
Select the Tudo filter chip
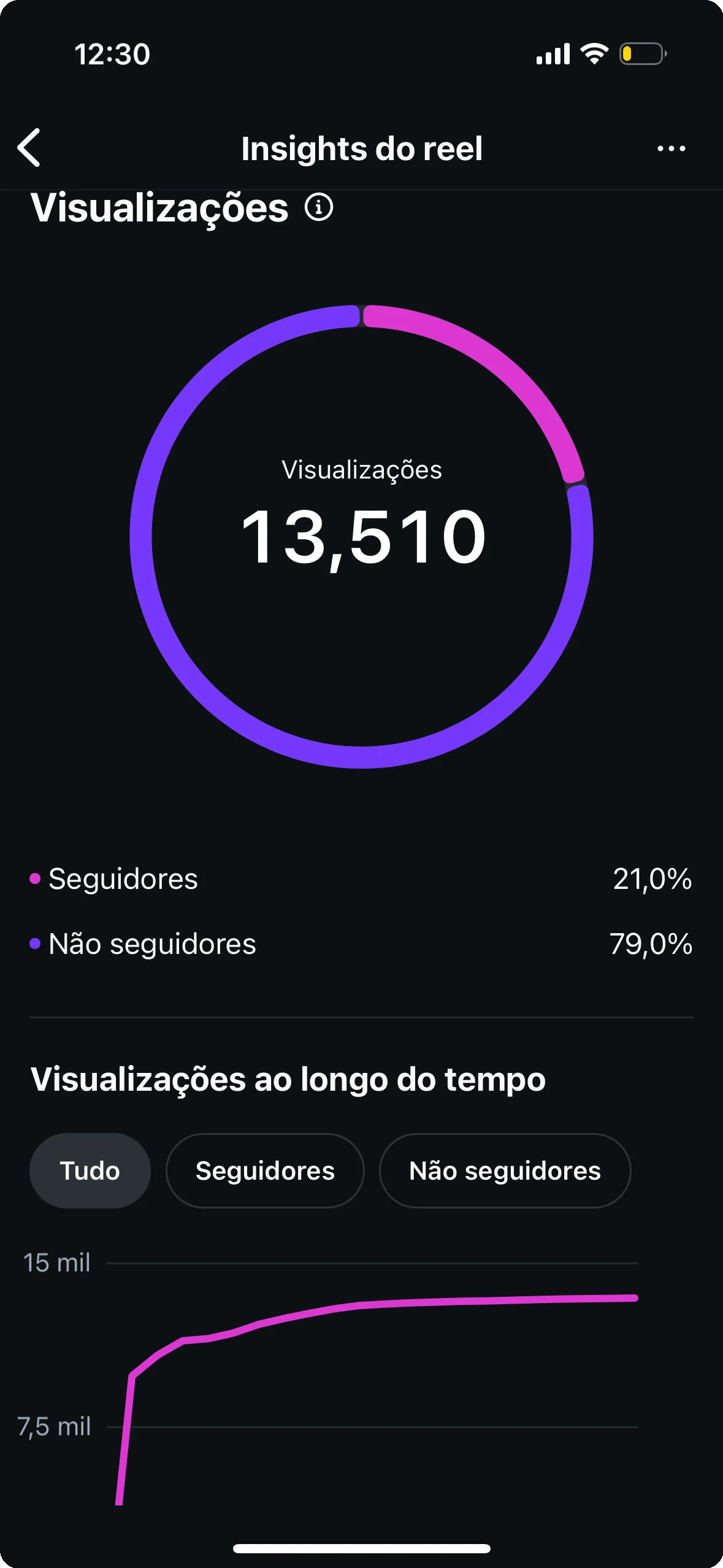(90, 1171)
